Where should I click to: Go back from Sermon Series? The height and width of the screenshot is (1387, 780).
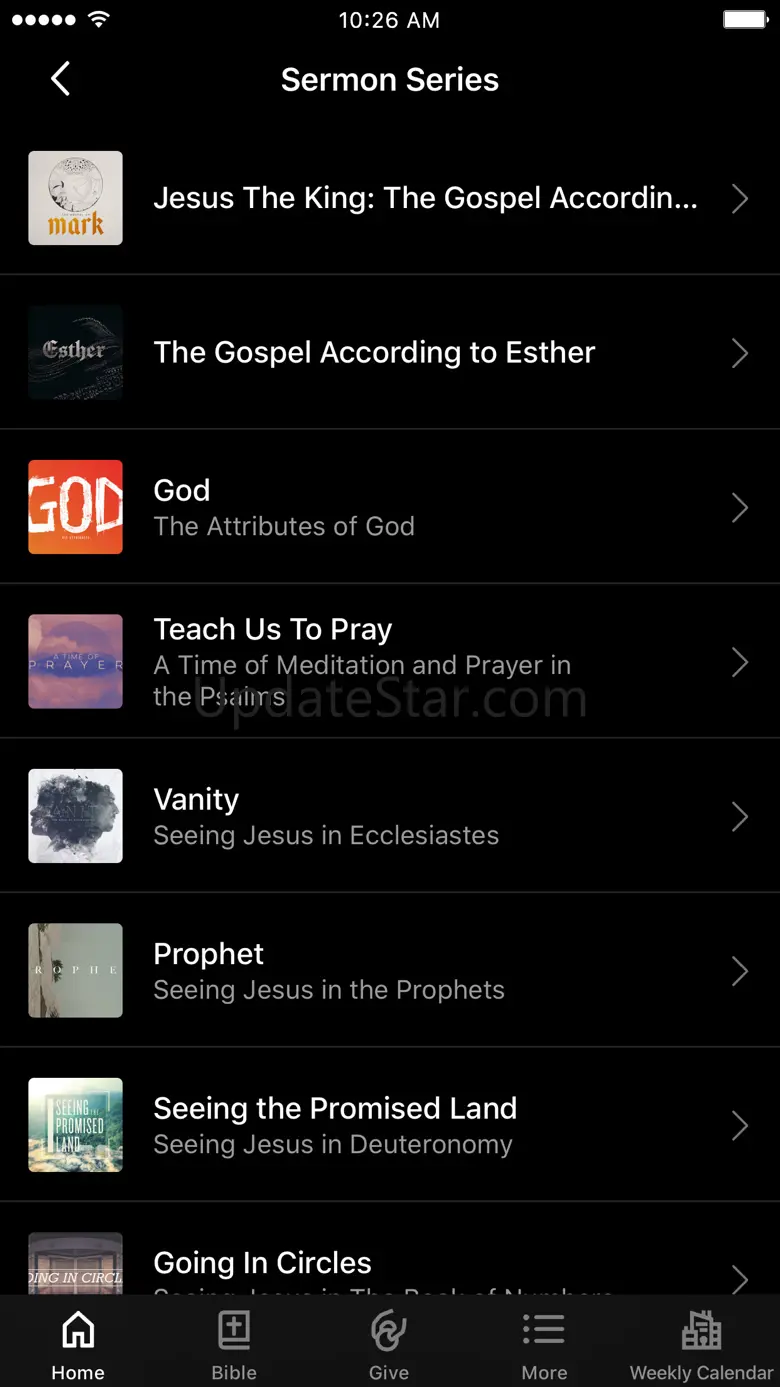click(x=61, y=79)
